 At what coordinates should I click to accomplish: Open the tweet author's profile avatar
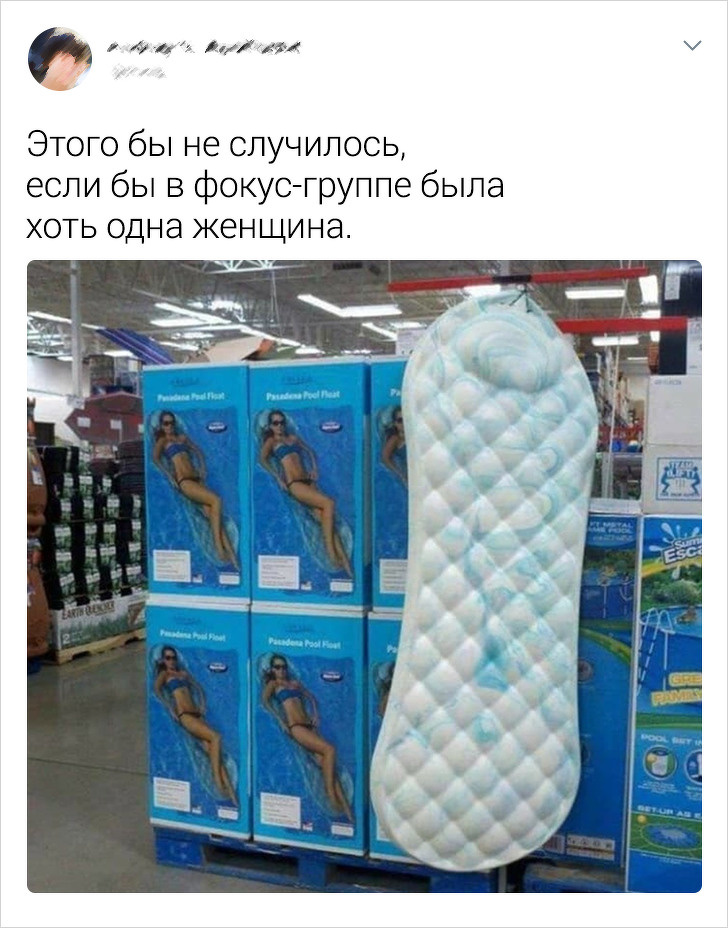click(60, 59)
